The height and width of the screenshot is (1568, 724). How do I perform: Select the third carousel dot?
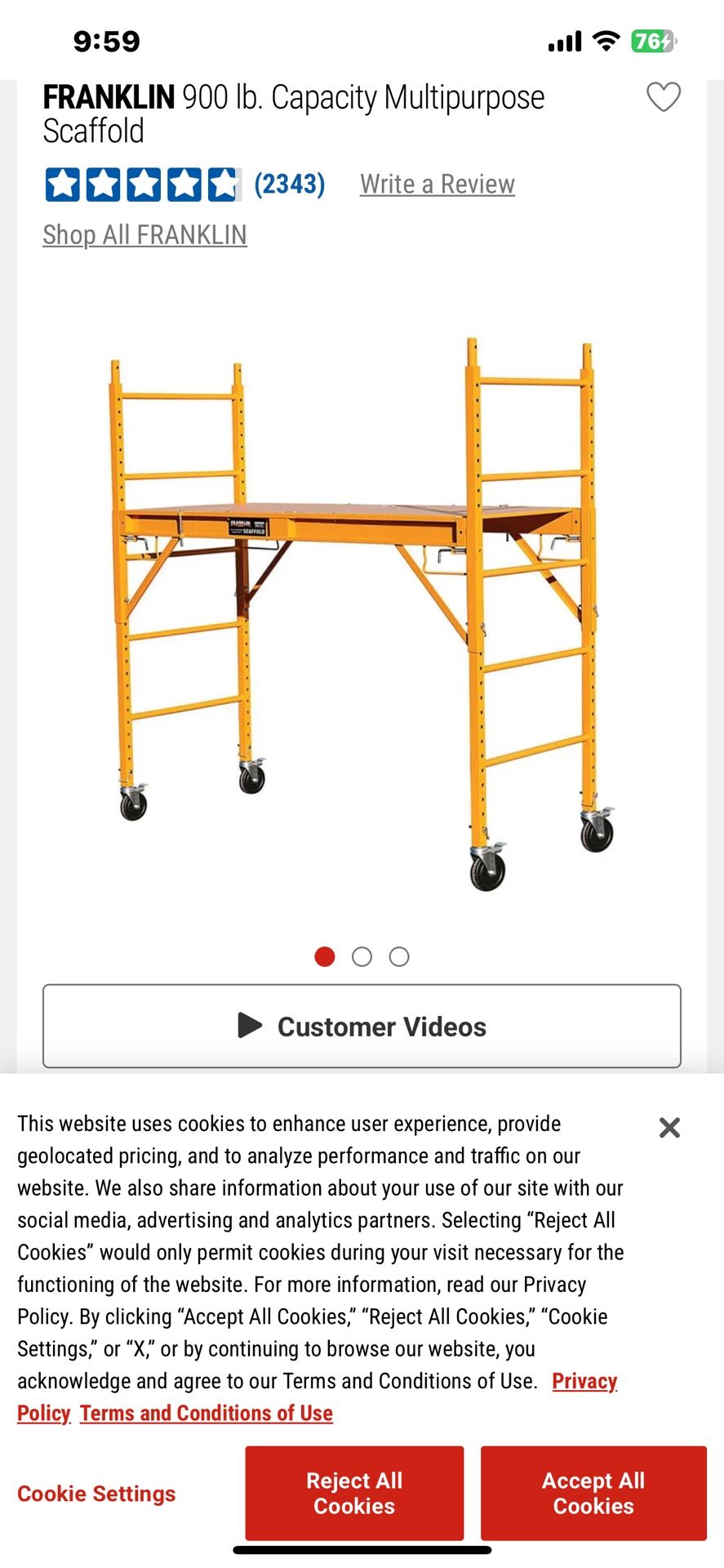tap(399, 956)
